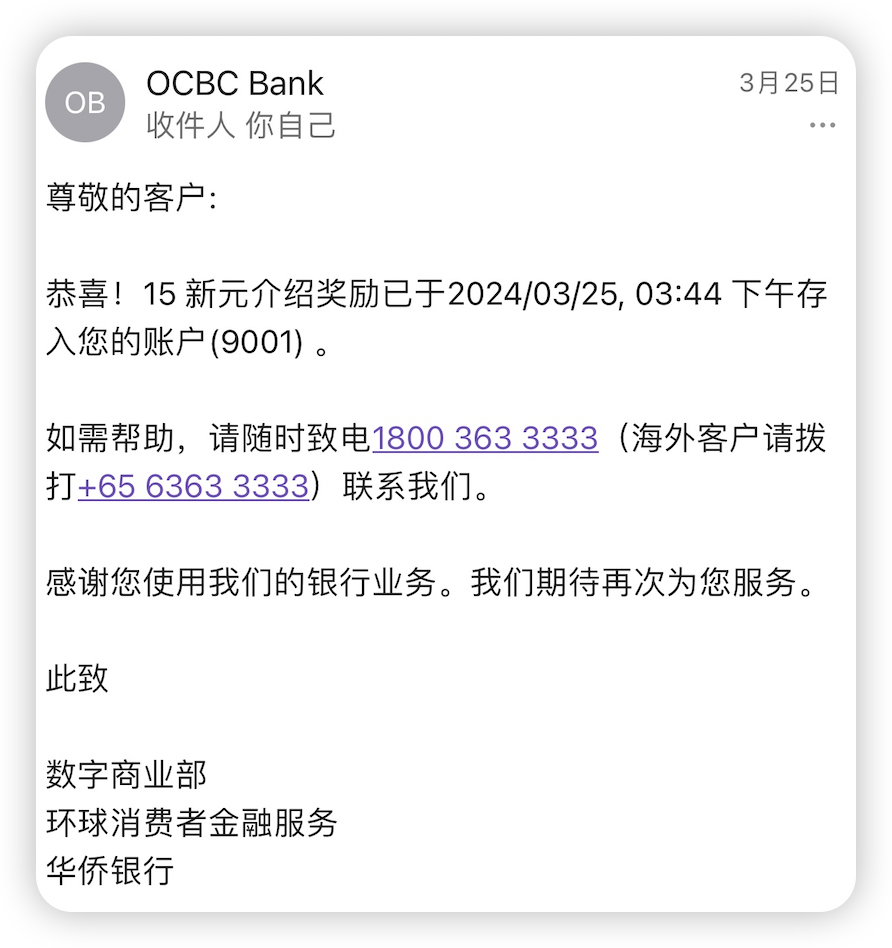Dial the overseas number +65 6363 3333
Viewport: 892px width, 948px height.
[x=192, y=486]
